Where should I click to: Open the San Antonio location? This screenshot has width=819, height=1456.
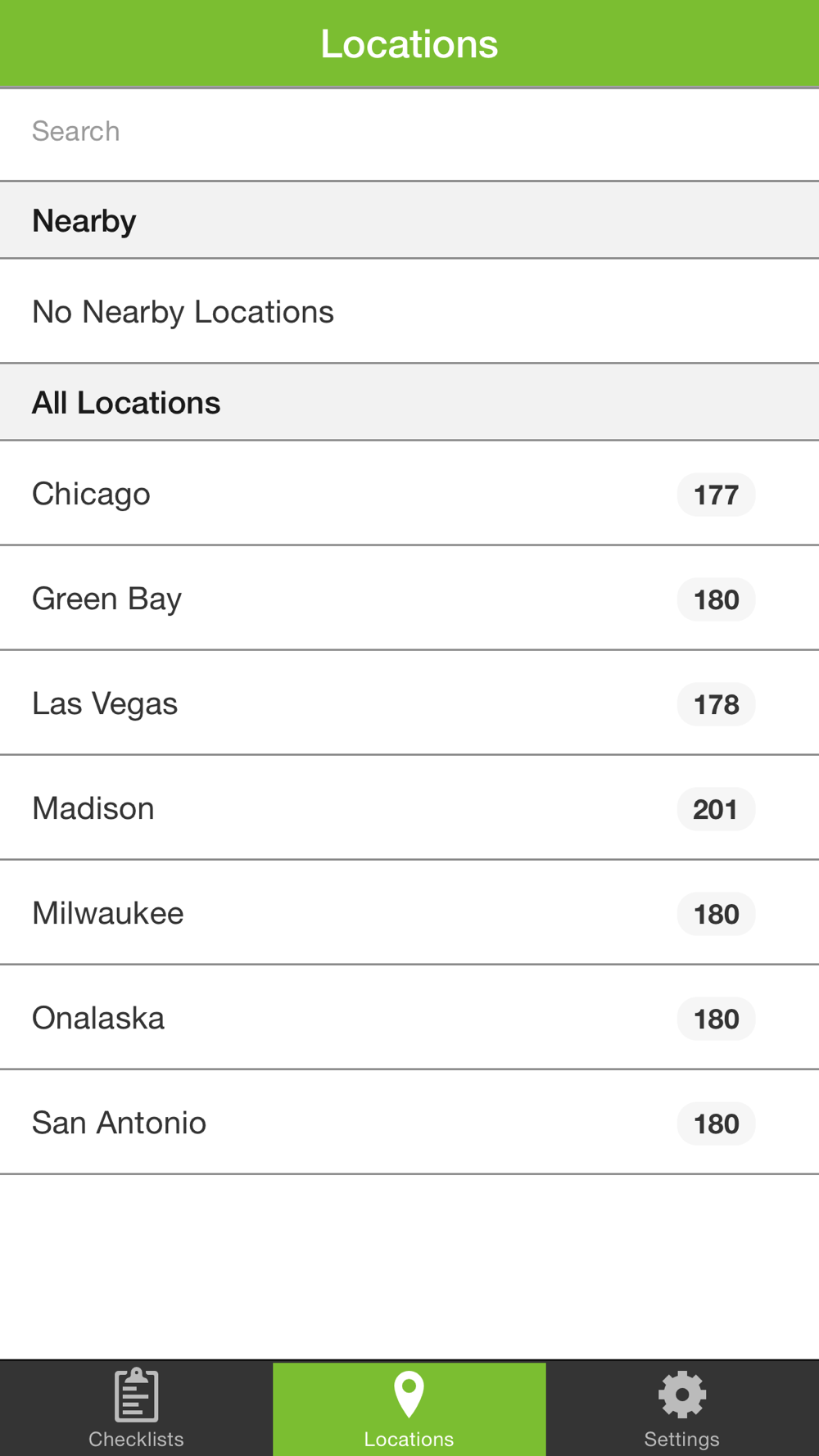[x=409, y=1123]
